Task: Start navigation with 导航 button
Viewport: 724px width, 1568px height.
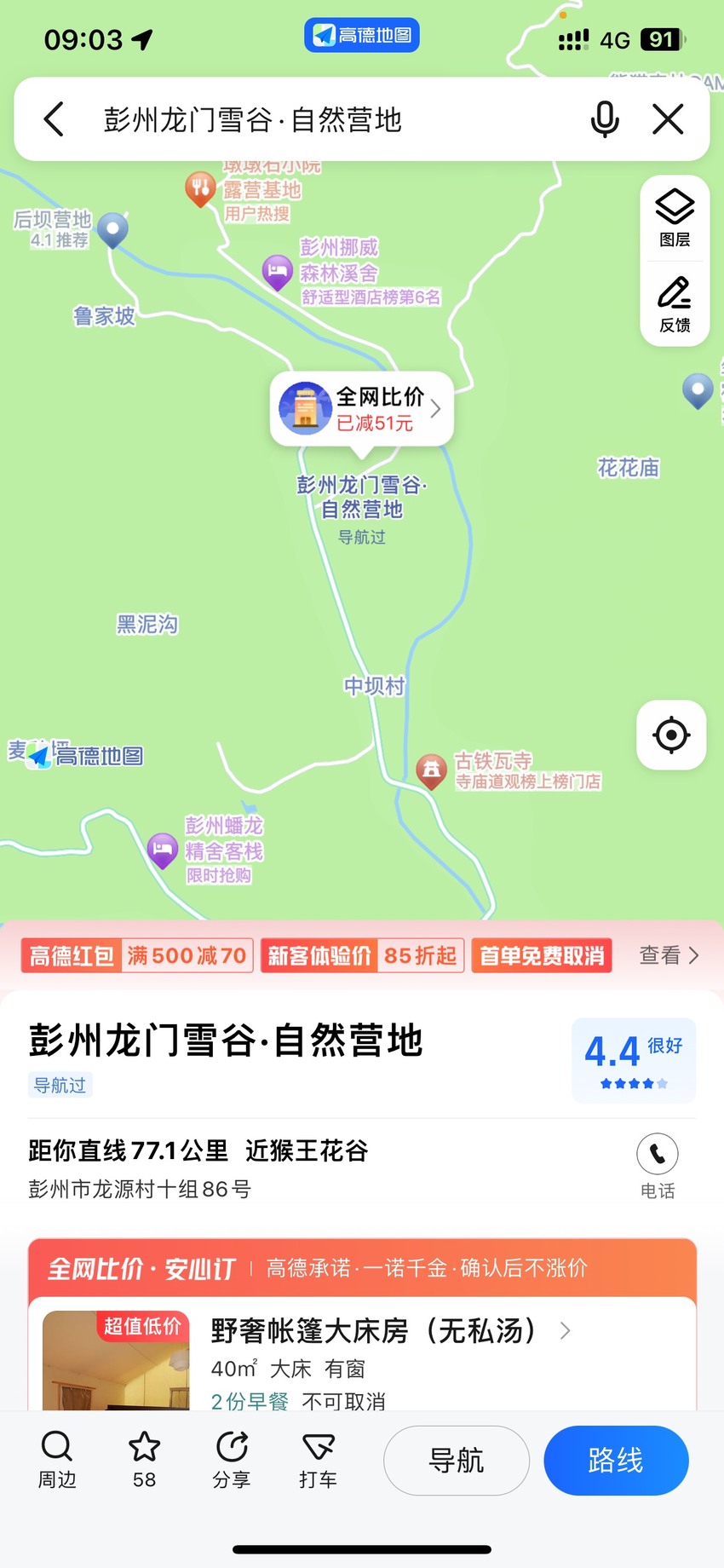Action: [457, 1461]
